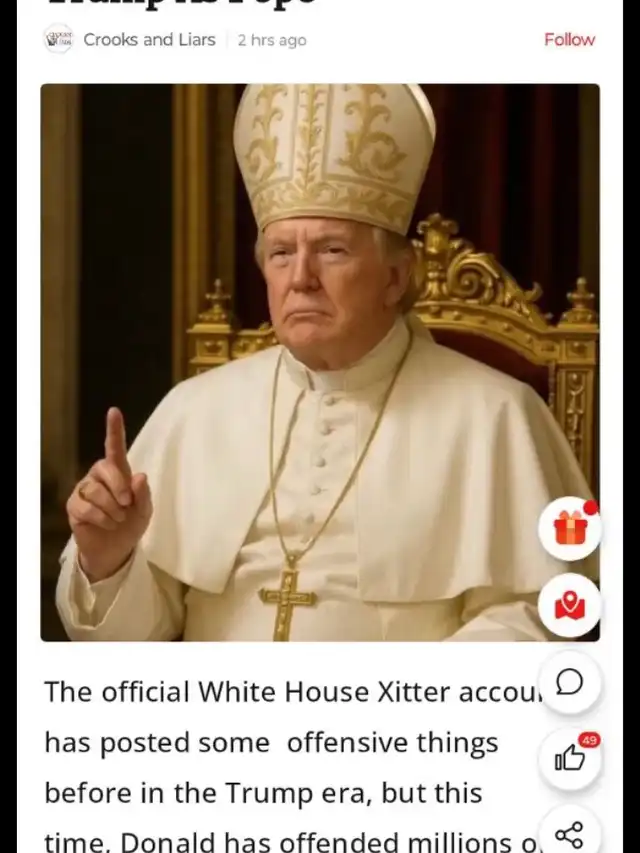640x853 pixels.
Task: Follow Crooks and Liars
Action: click(569, 40)
